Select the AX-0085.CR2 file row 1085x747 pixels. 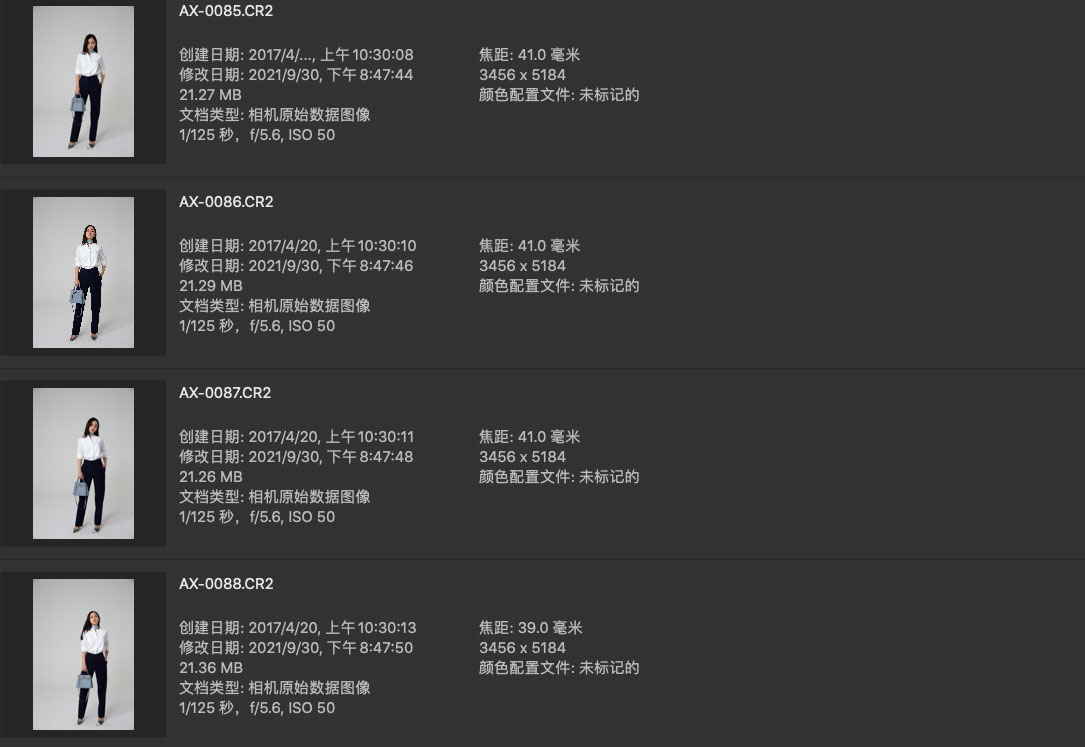226,11
